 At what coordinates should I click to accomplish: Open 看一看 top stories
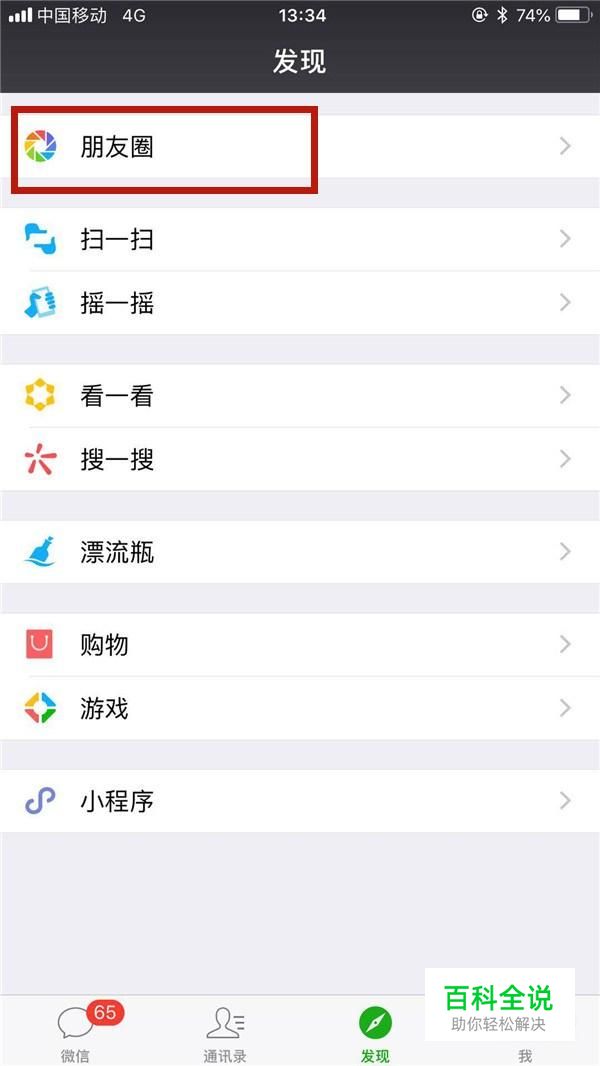point(300,396)
